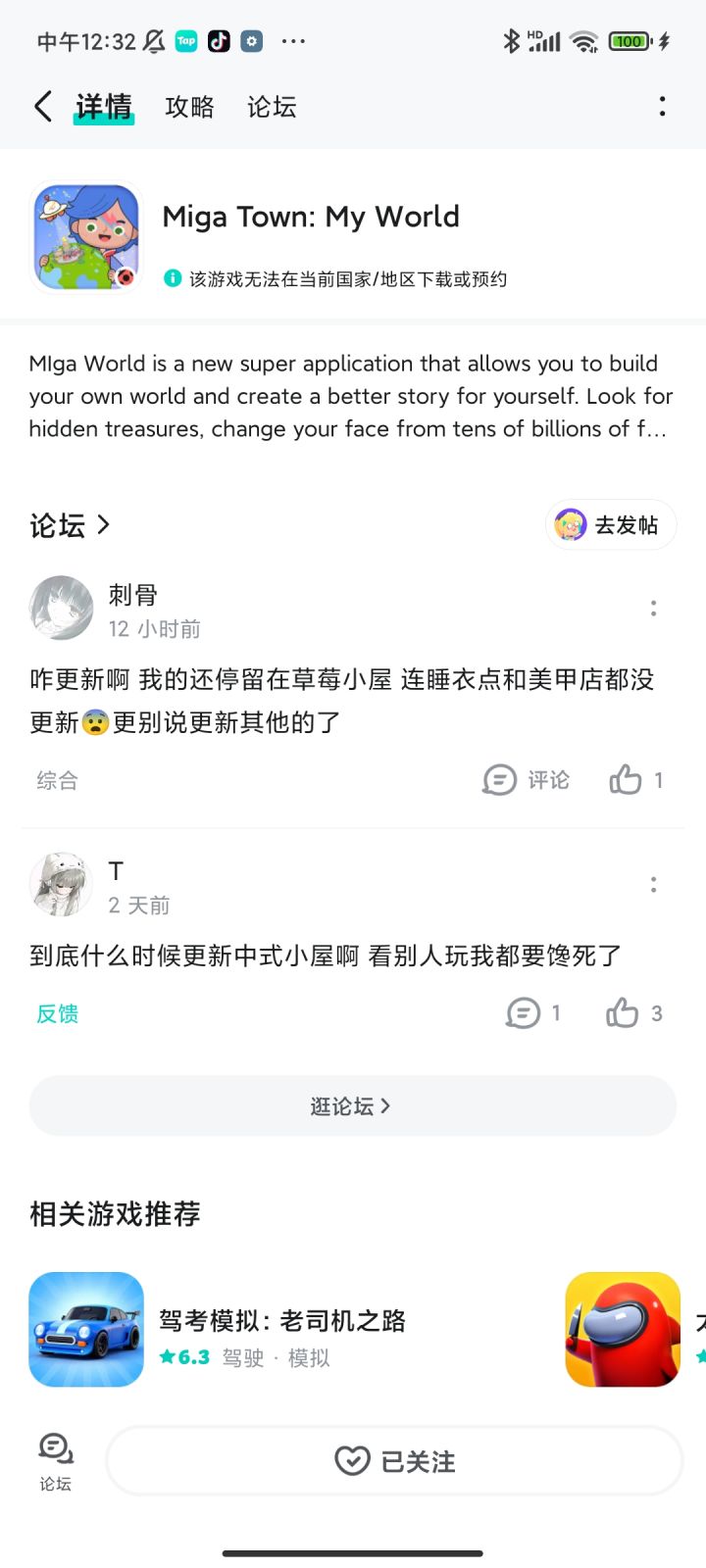Tap the 去发帖 button
The width and height of the screenshot is (706, 1568).
[x=611, y=525]
